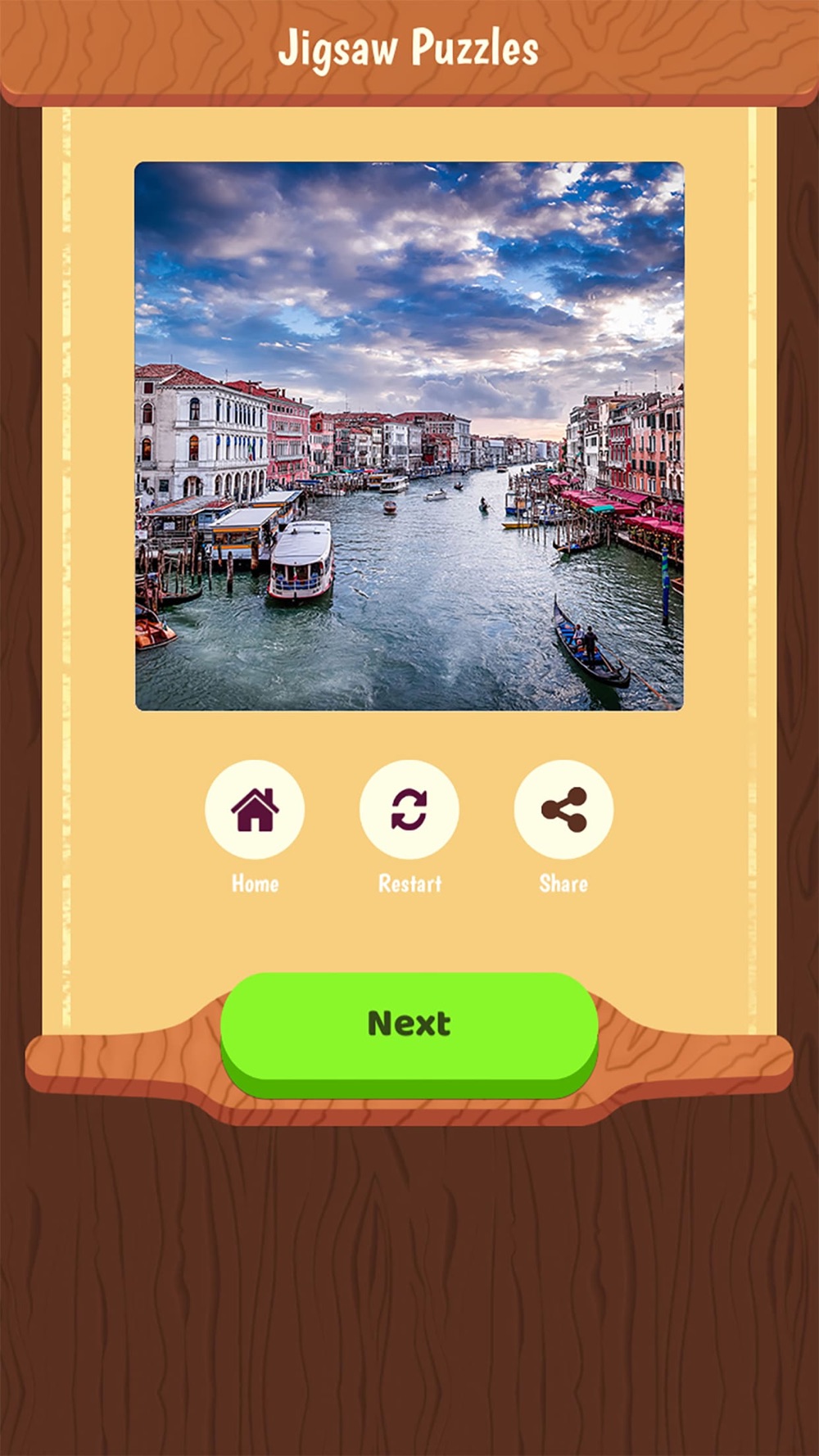Viewport: 819px width, 1456px height.
Task: Tap Next to continue
Action: (x=409, y=1026)
